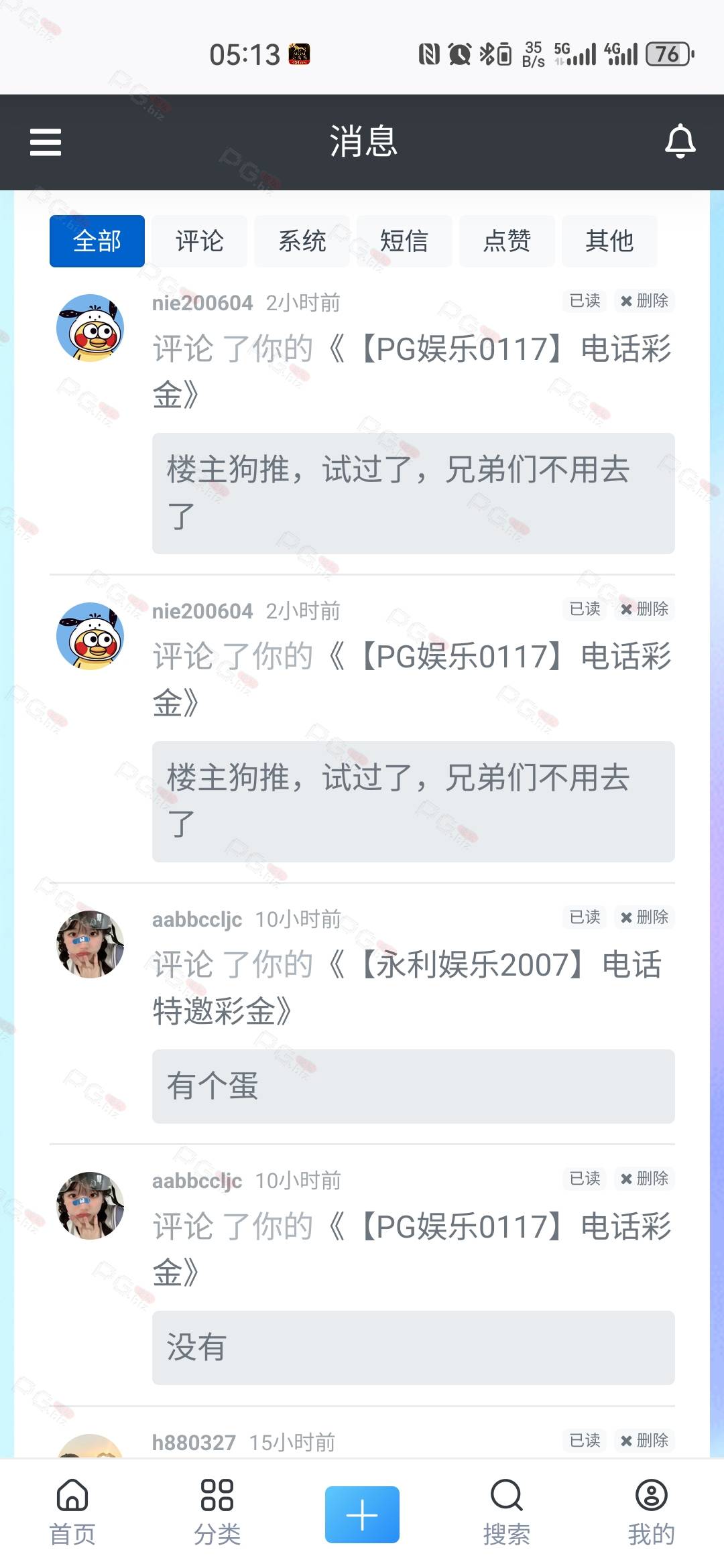Tap 已读 on the 有个蛋 notification

pyautogui.click(x=585, y=917)
